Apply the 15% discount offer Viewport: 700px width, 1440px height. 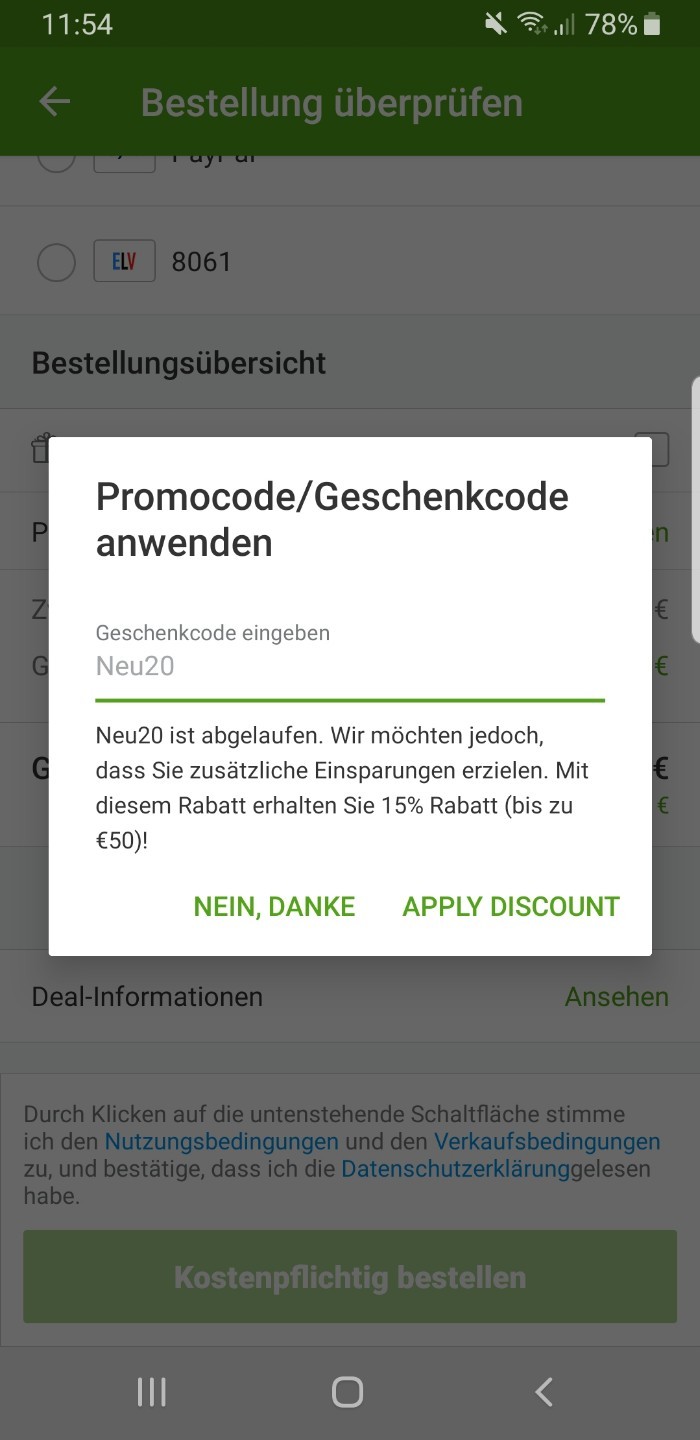511,906
